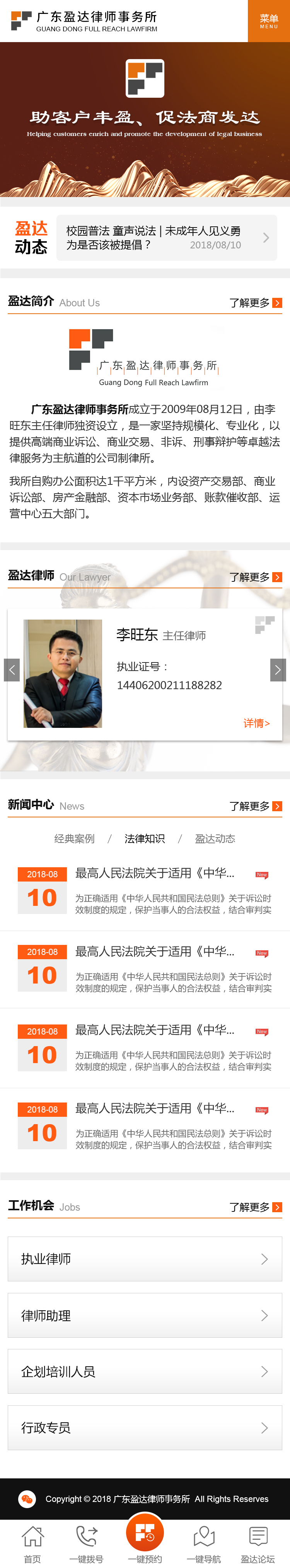Tap 了解更多 beside 盈达律师
Viewport: 290px width, 1568px height.
(x=255, y=576)
